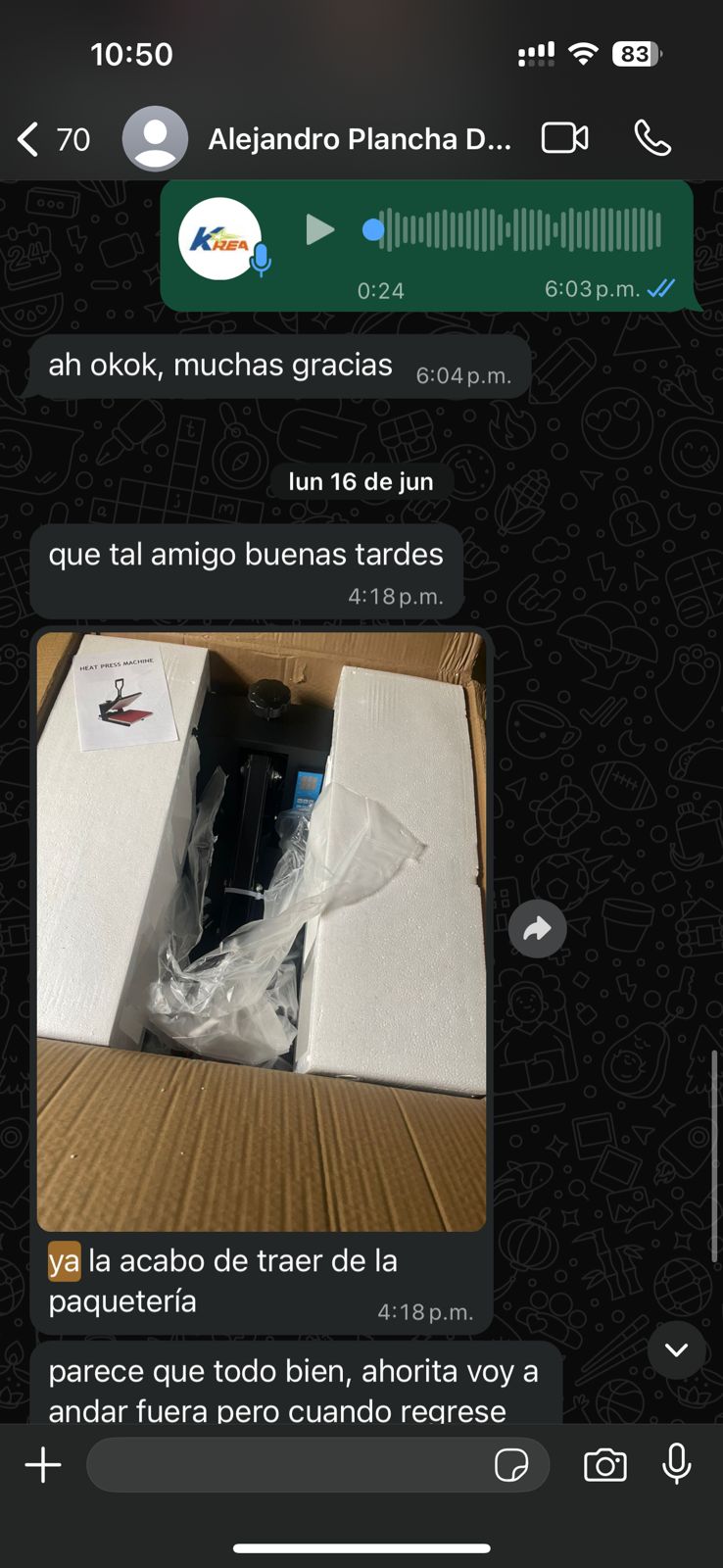Jump to the latest messages
The height and width of the screenshot is (1568, 723).
(x=676, y=1349)
